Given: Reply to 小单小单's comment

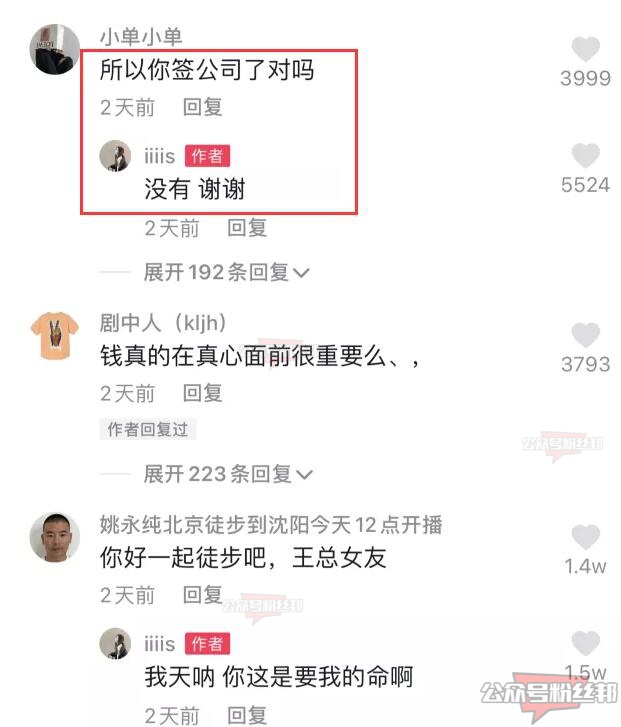Looking at the screenshot, I should coord(202,107).
